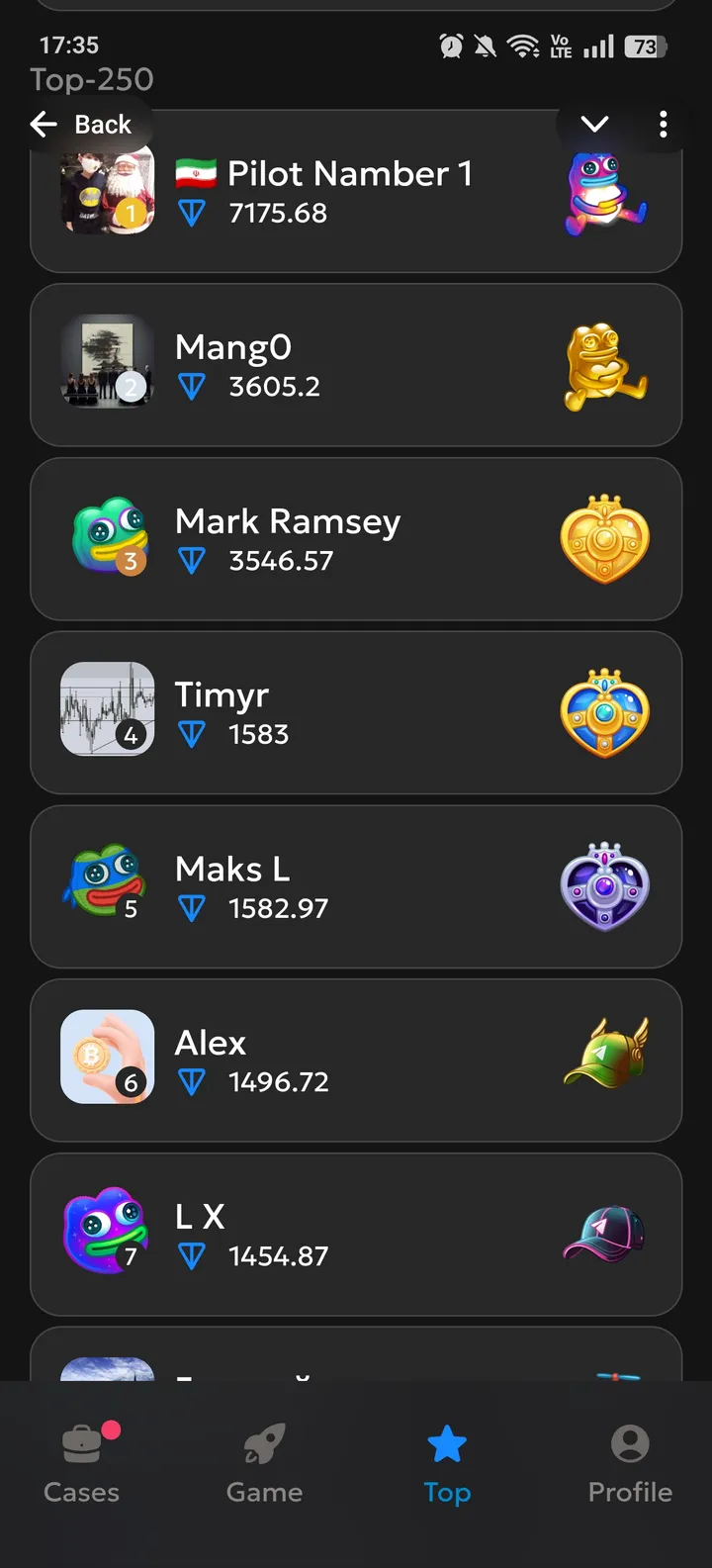
Task: Go back using the Back arrow
Action: [x=79, y=125]
